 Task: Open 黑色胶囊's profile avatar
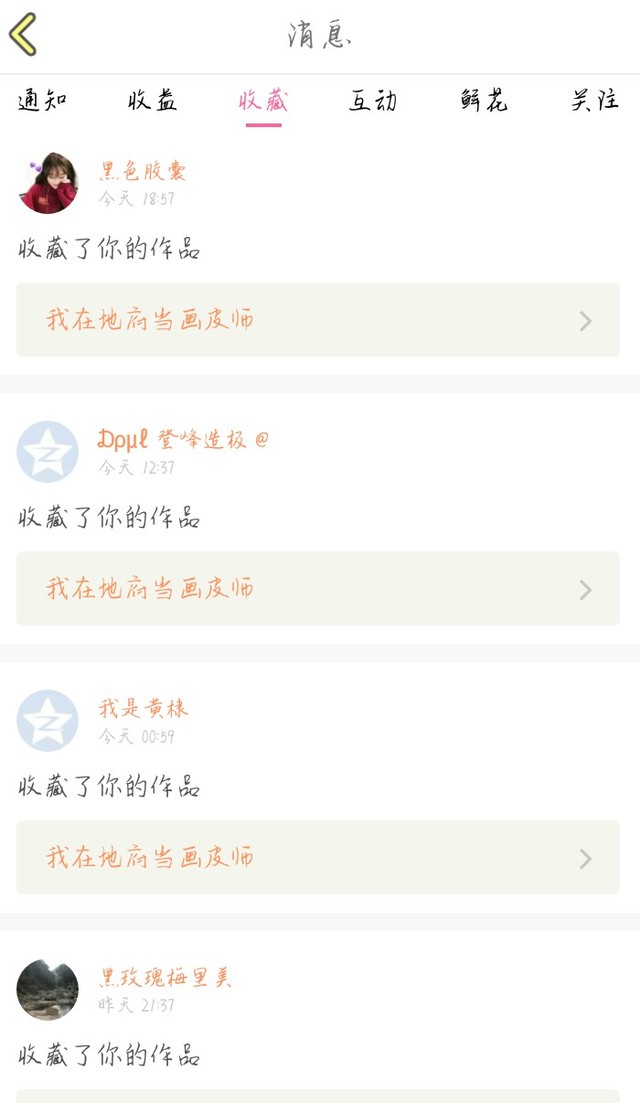click(x=47, y=183)
